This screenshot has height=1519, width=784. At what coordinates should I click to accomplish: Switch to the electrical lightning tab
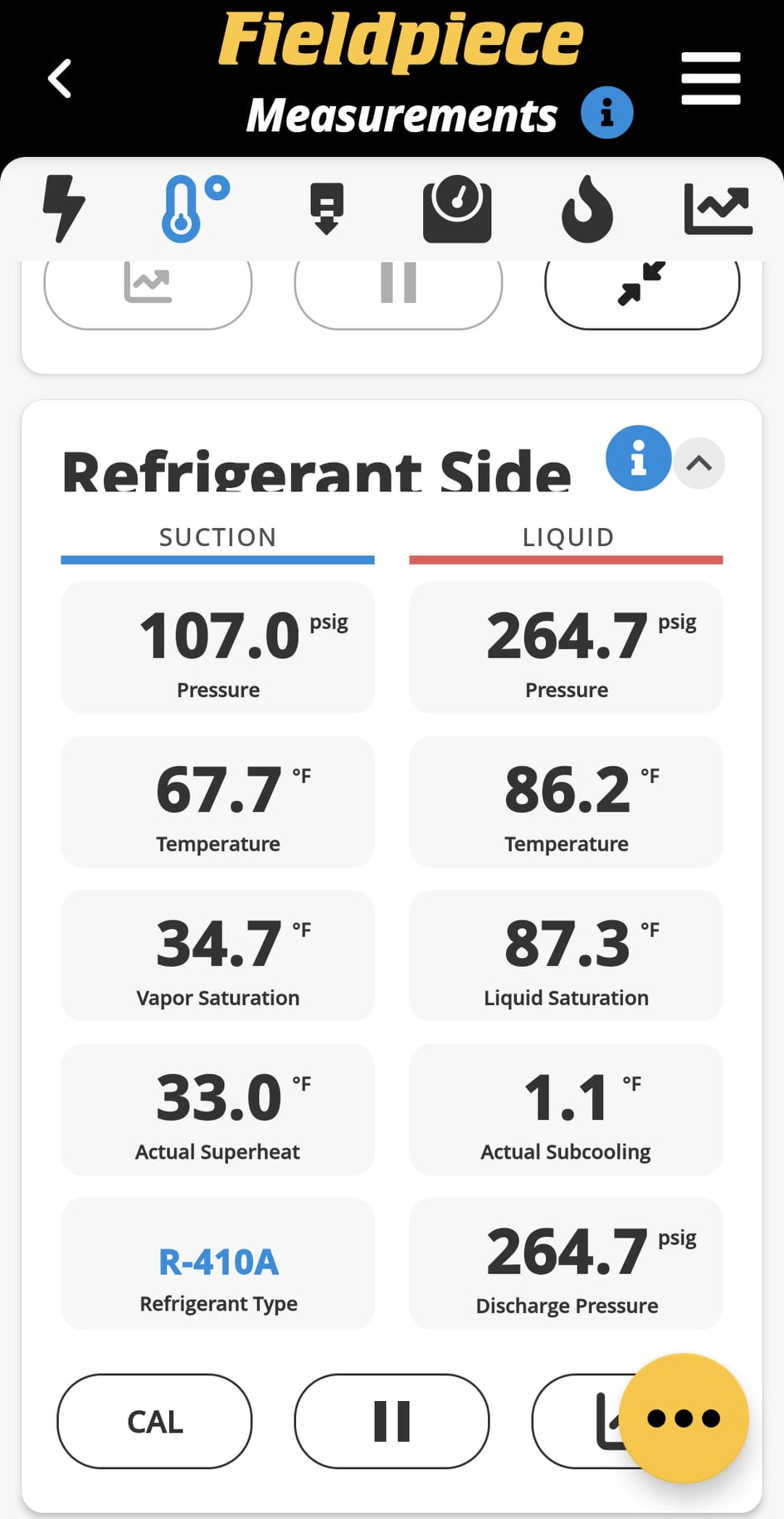[x=63, y=208]
